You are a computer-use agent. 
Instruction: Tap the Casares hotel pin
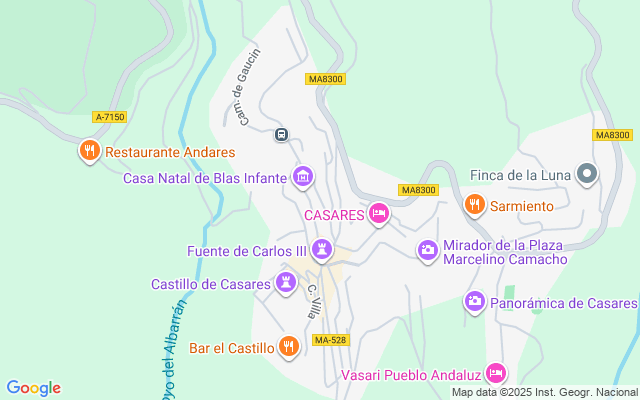tap(378, 212)
